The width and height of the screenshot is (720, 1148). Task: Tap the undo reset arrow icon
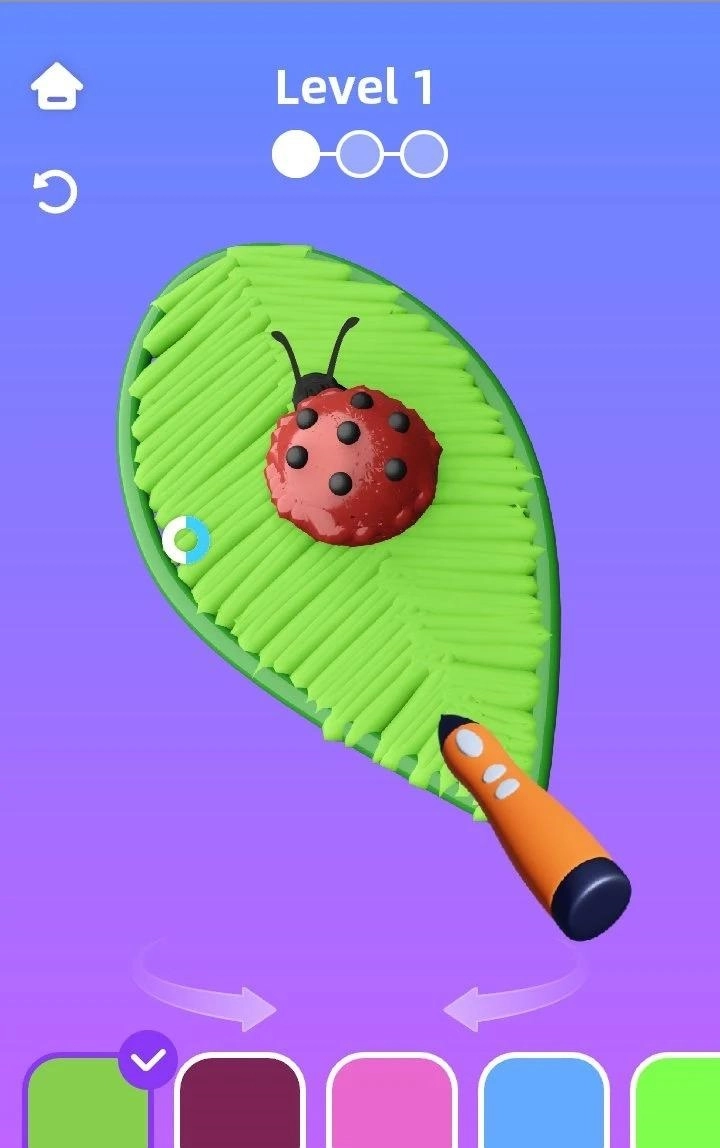coord(56,192)
